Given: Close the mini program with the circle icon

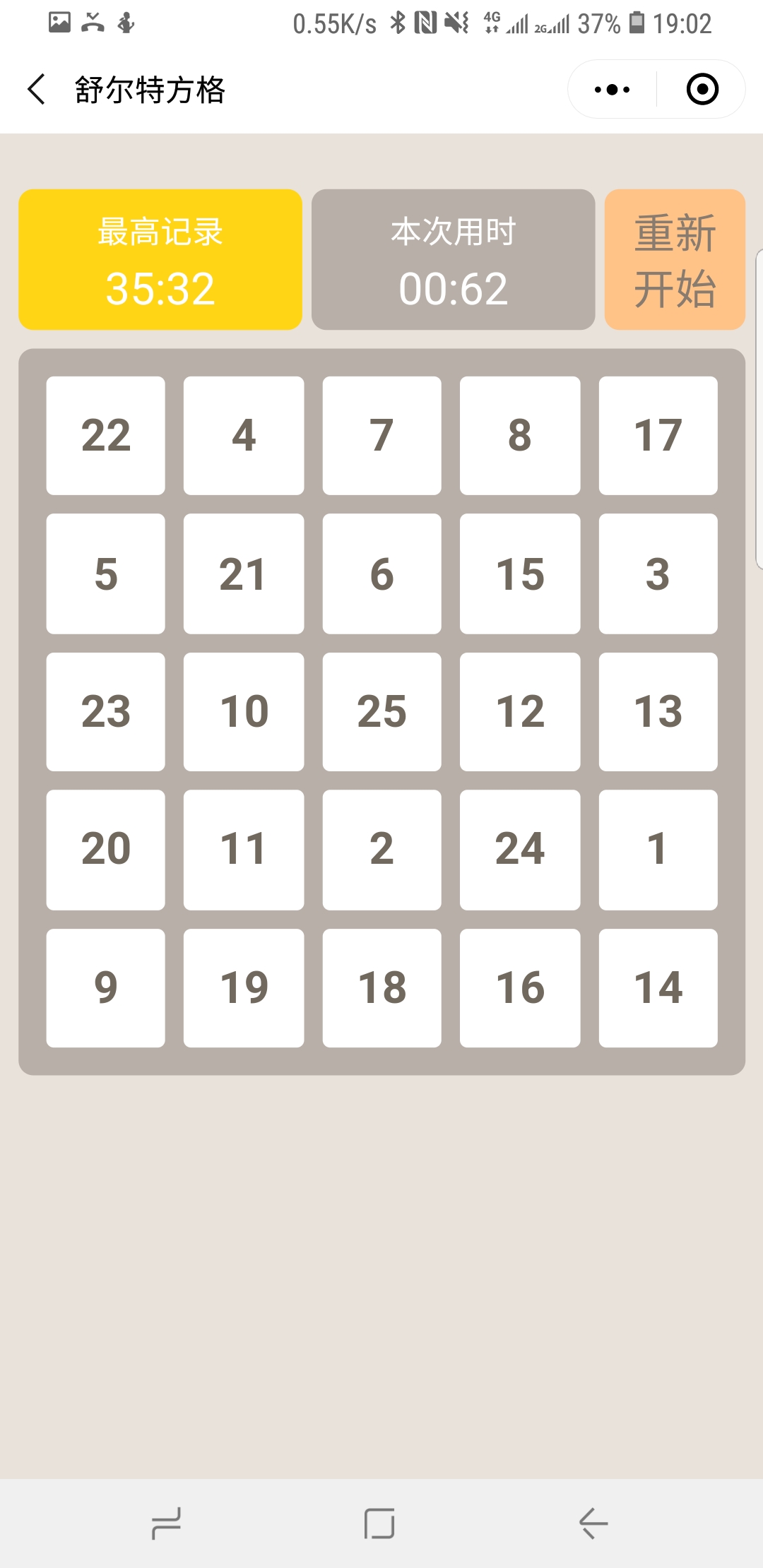Looking at the screenshot, I should (x=702, y=90).
